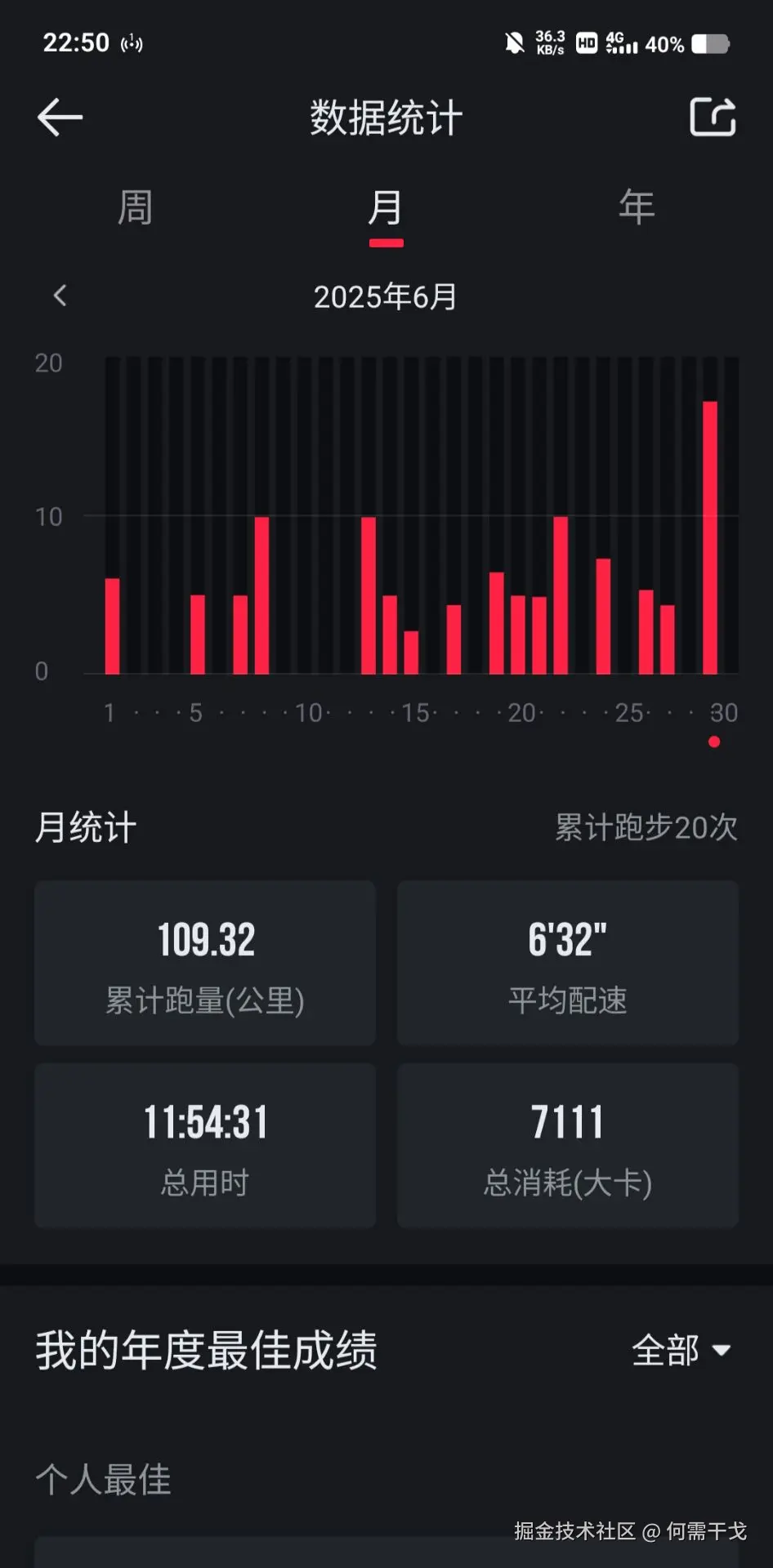Switch to the 年 yearly tab
The width and height of the screenshot is (773, 1568).
(635, 208)
